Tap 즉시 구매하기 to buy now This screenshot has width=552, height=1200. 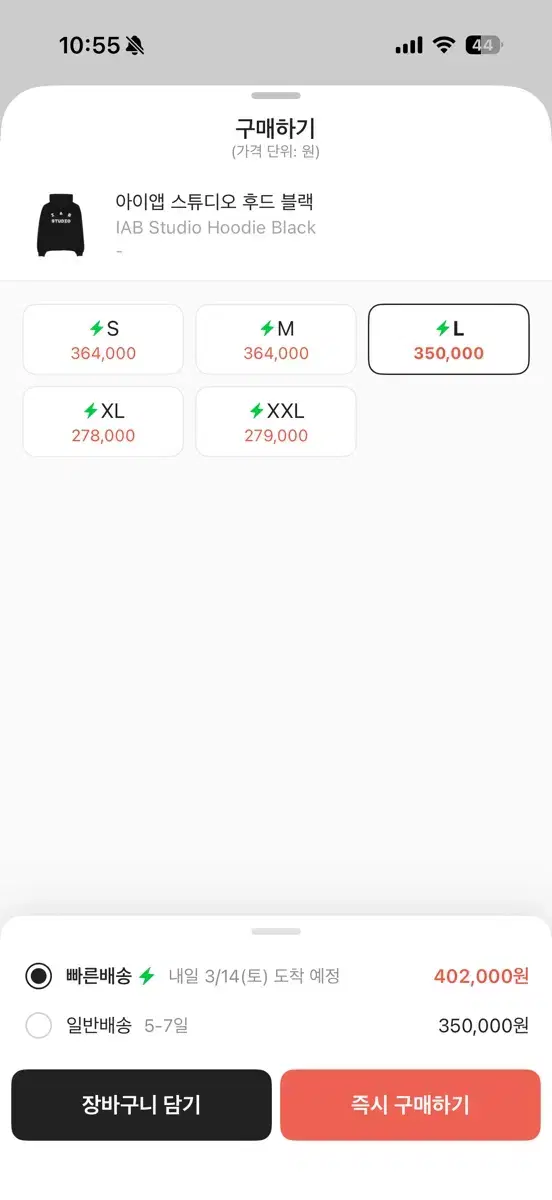click(x=410, y=1105)
